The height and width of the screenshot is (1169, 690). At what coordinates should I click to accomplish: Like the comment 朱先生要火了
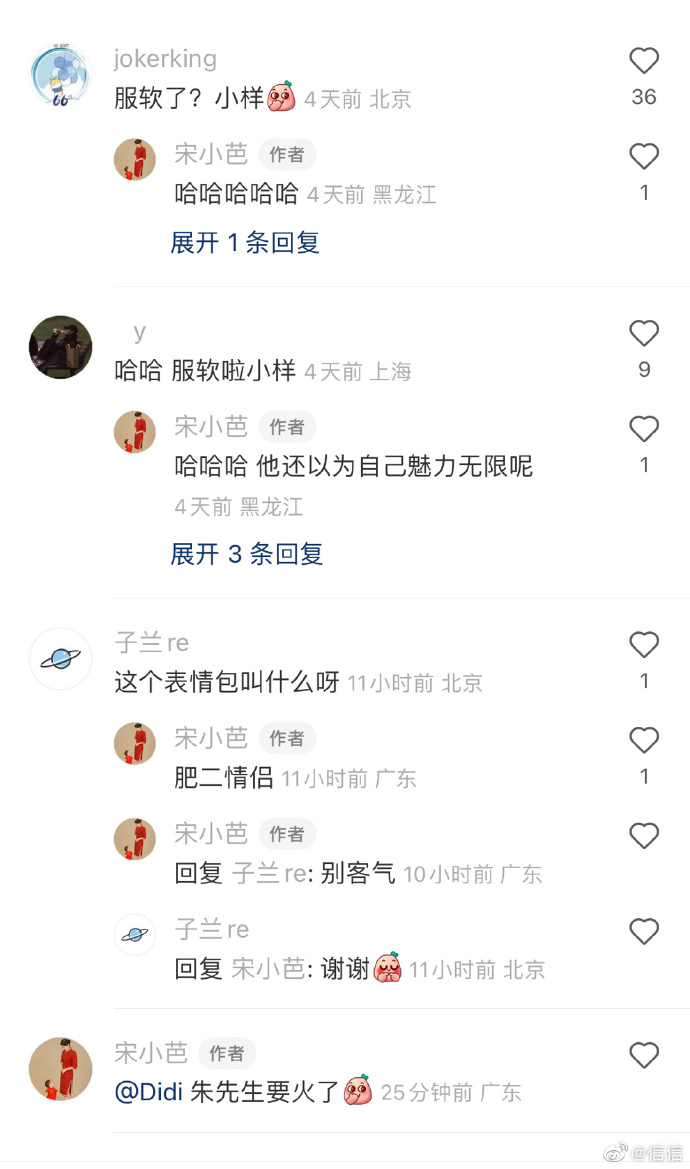pos(644,1055)
